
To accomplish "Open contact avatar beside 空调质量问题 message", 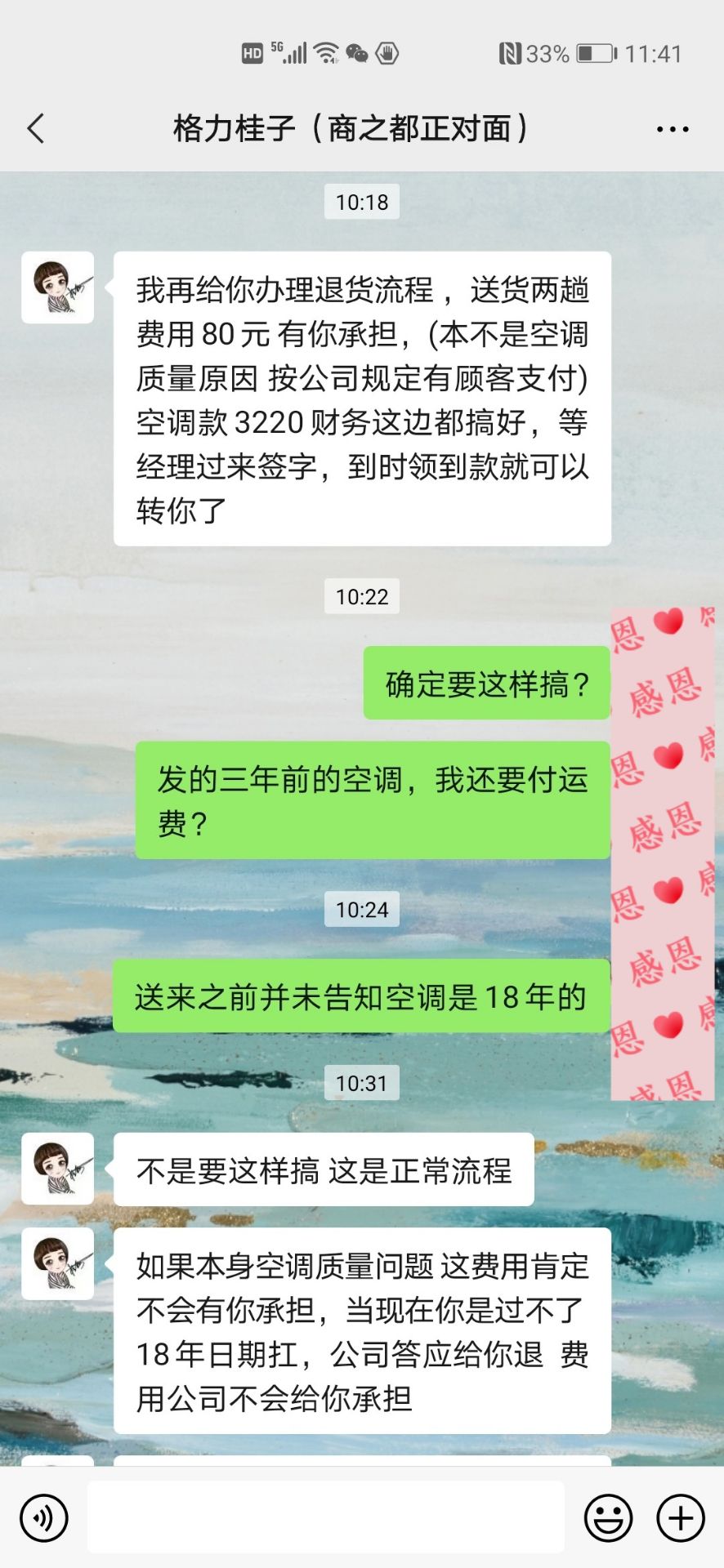I will 57,1263.
